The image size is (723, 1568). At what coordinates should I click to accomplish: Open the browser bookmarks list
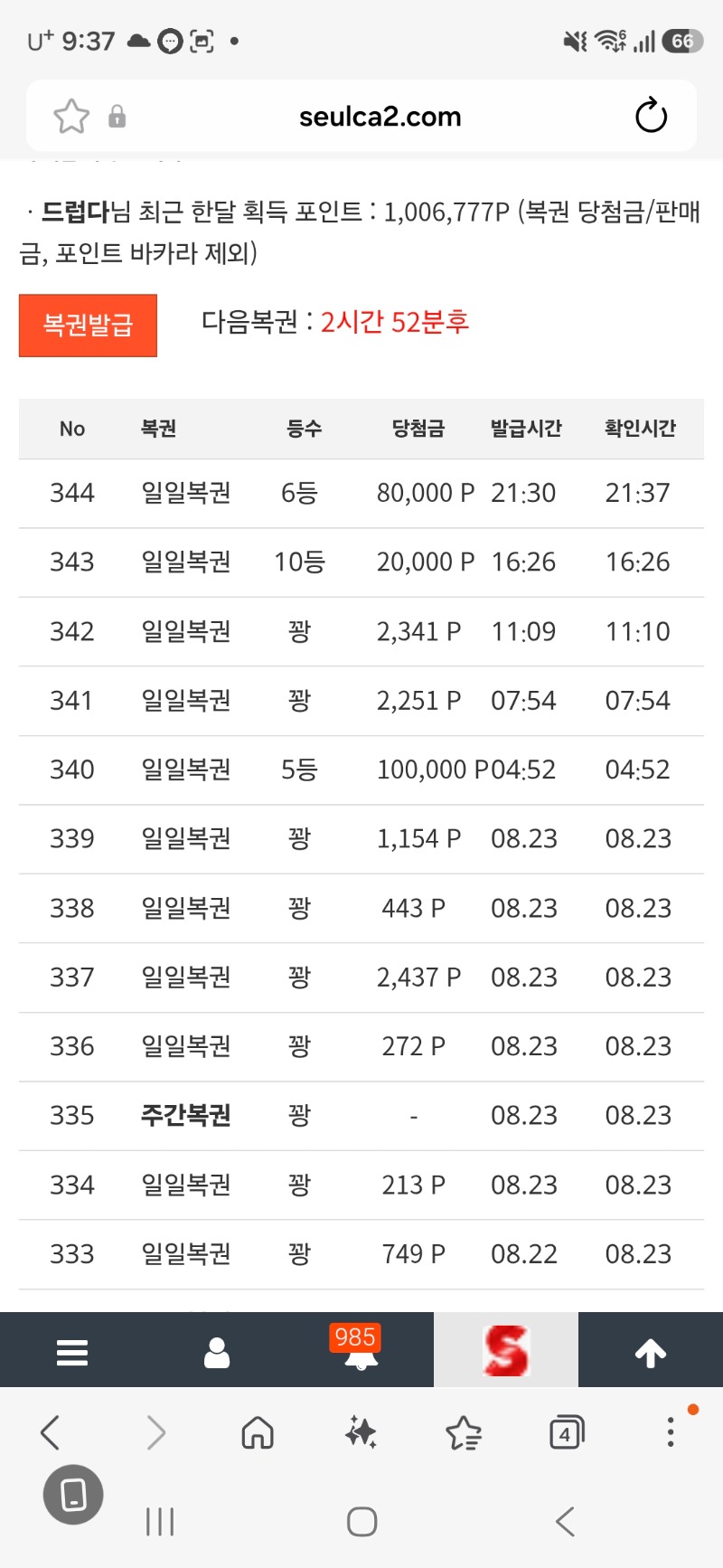click(x=464, y=1432)
